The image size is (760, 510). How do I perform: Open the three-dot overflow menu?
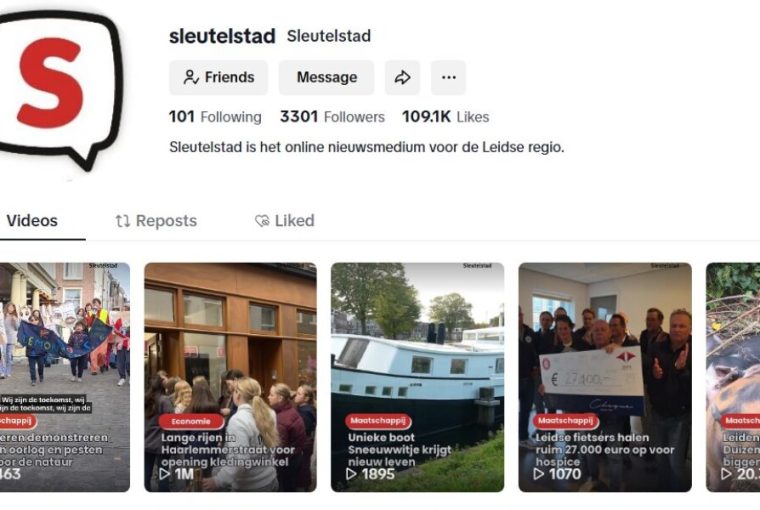pos(448,77)
